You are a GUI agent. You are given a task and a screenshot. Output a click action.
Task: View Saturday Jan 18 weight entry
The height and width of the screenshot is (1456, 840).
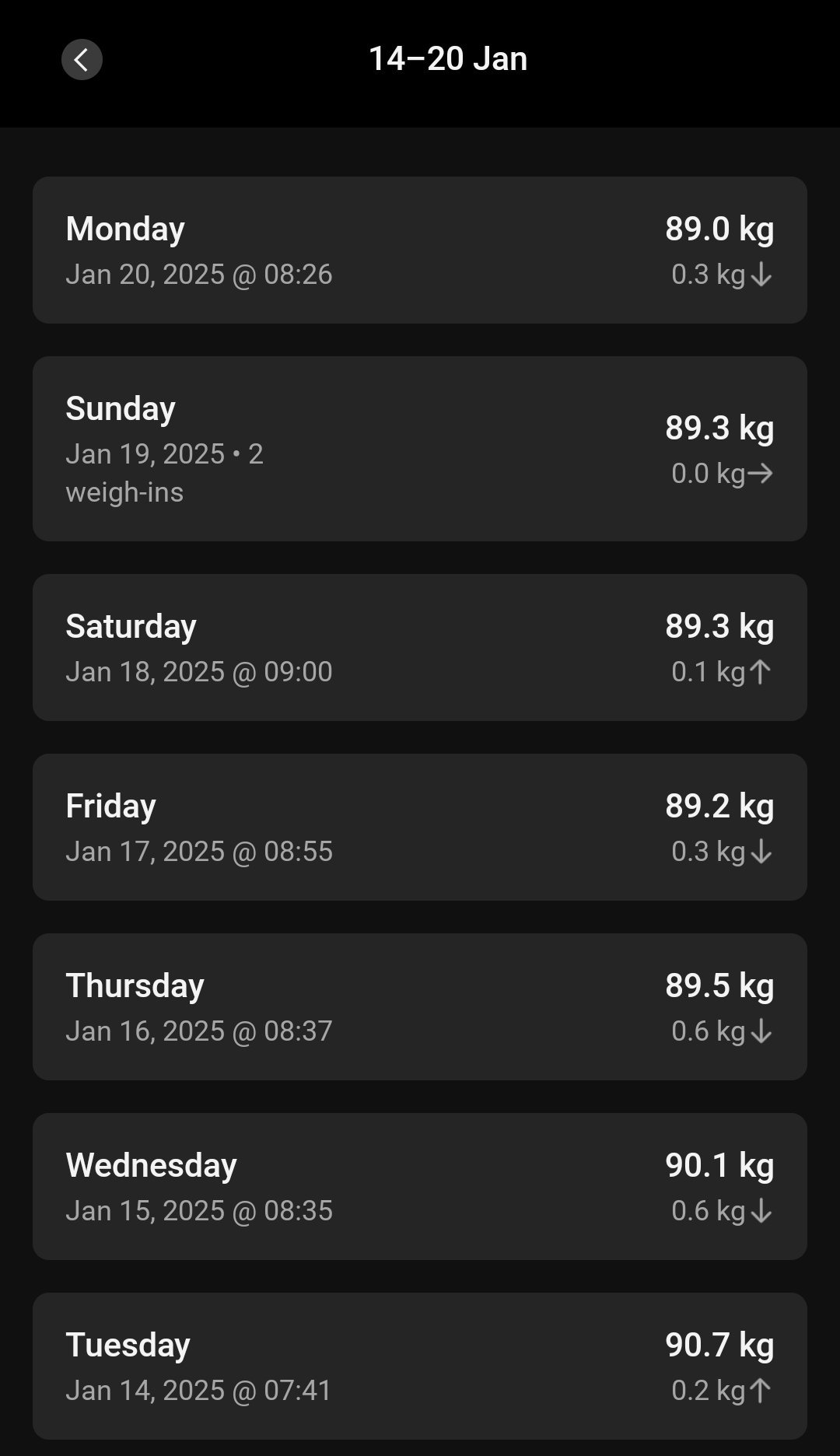click(419, 648)
